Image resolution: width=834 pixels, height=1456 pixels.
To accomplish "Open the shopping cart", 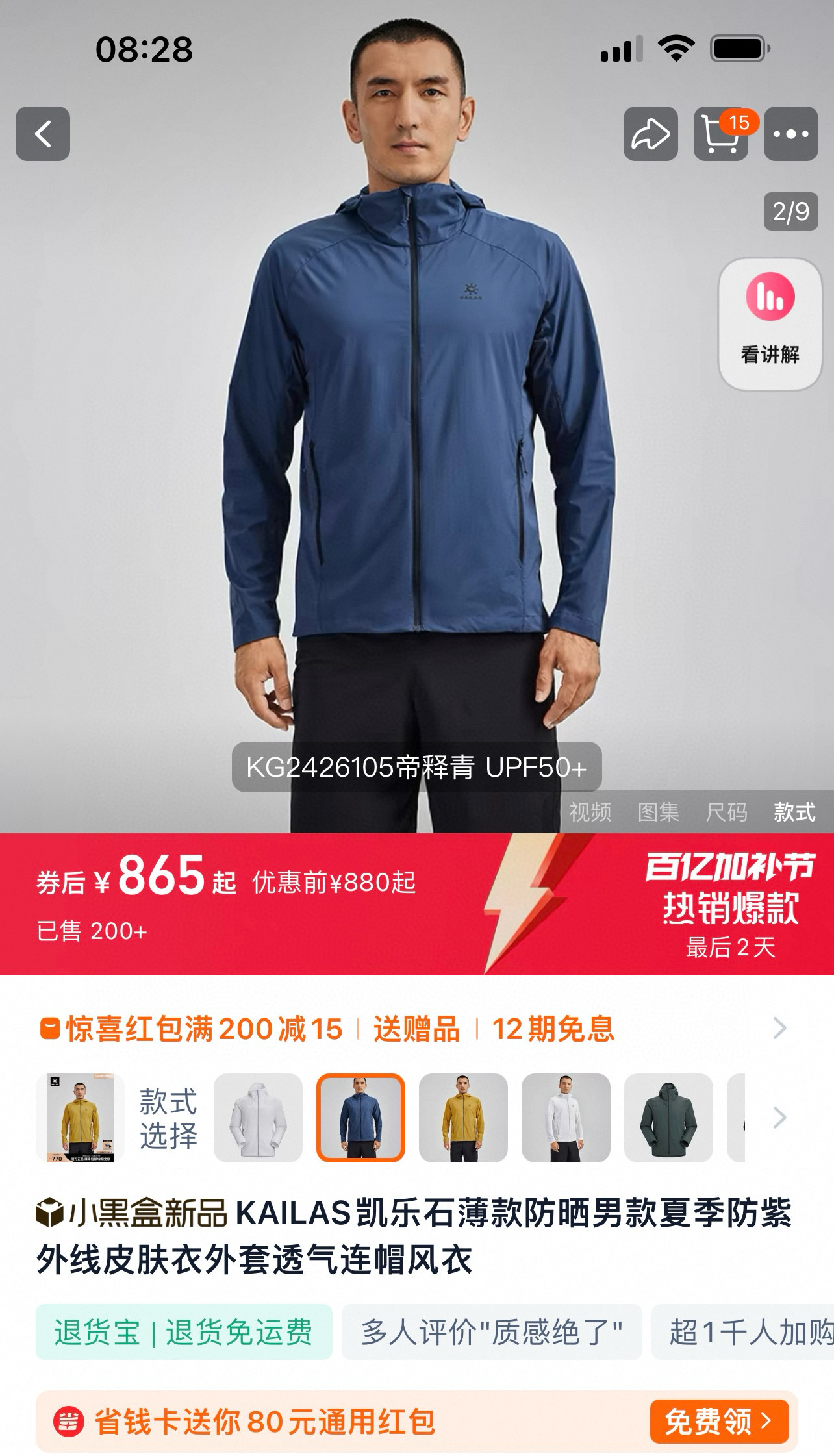I will (720, 134).
